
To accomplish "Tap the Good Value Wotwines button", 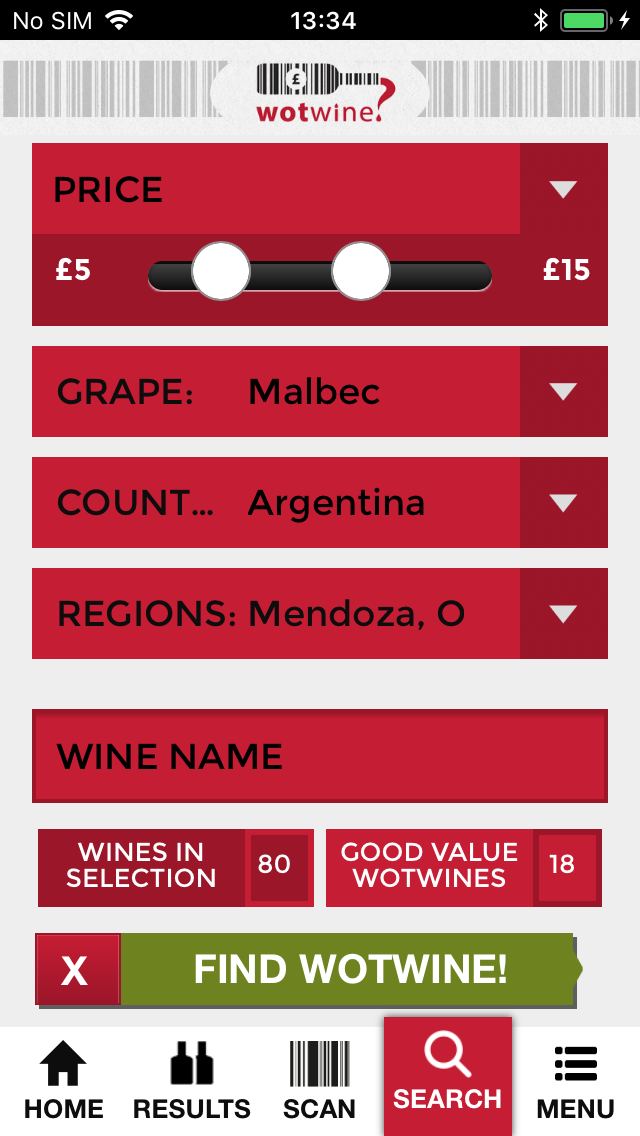I will coord(464,868).
